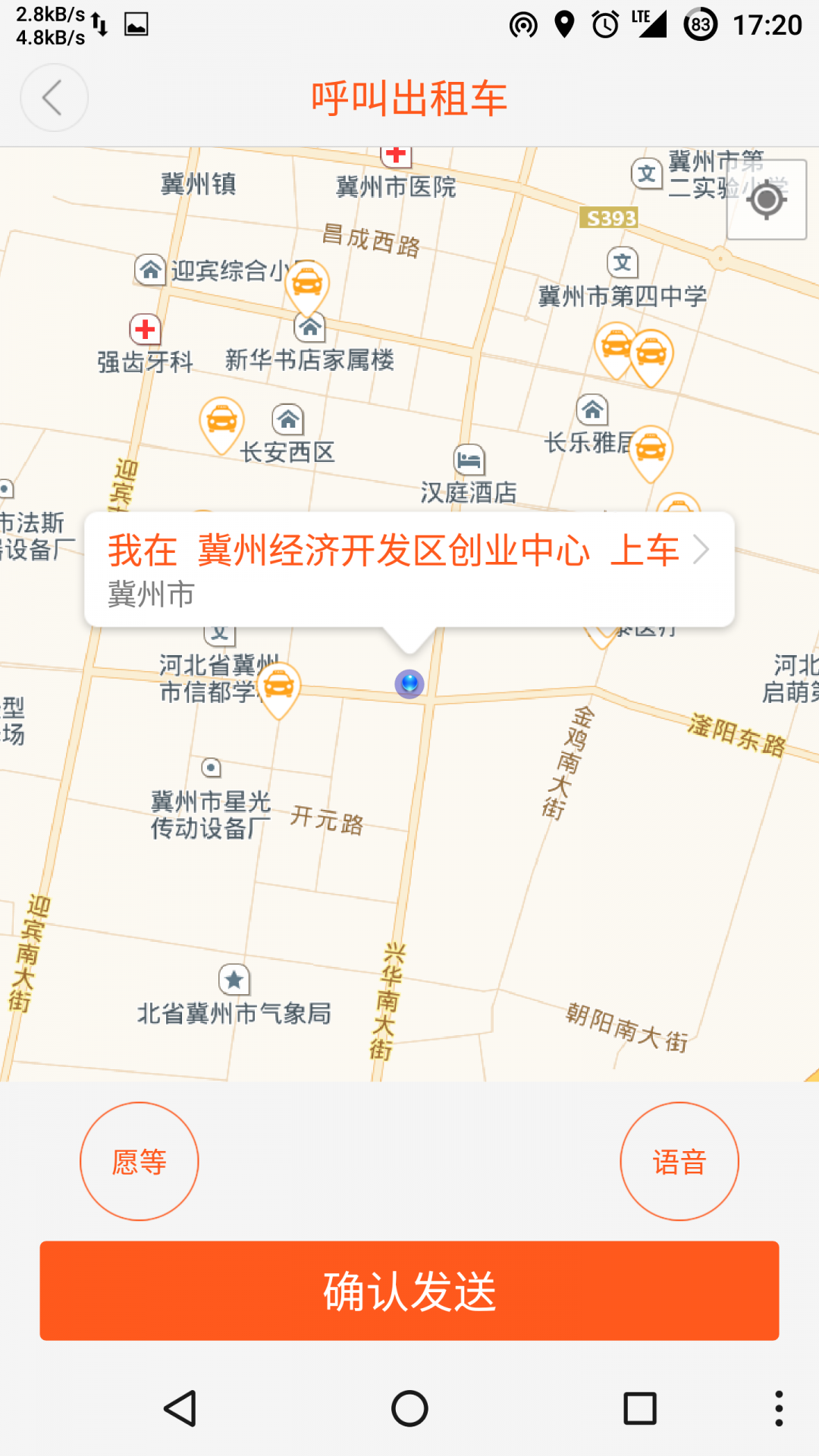The image size is (819, 1456).
Task: Tap the 愿等 round button
Action: (140, 1161)
